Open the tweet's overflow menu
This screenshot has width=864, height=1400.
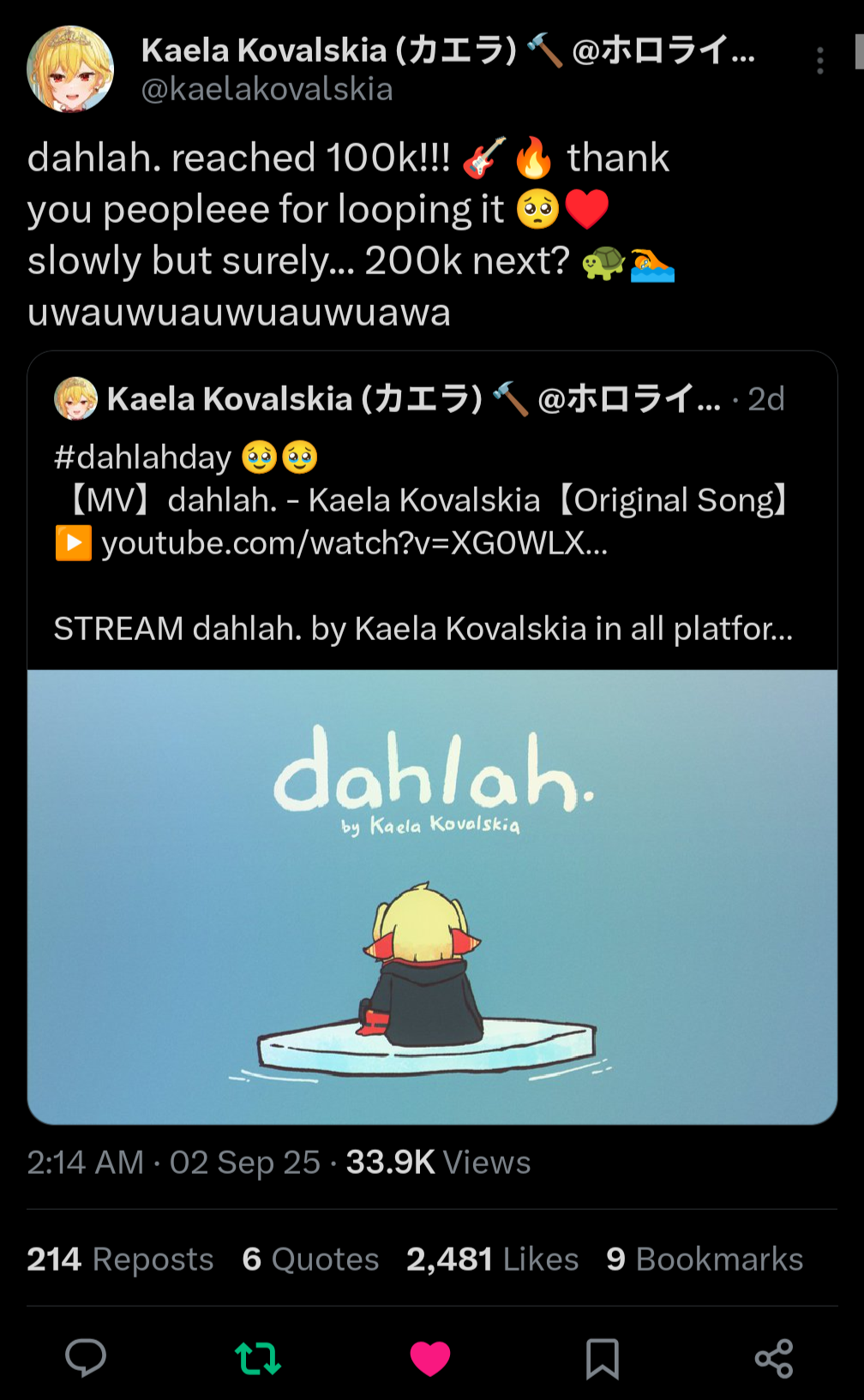point(820,61)
